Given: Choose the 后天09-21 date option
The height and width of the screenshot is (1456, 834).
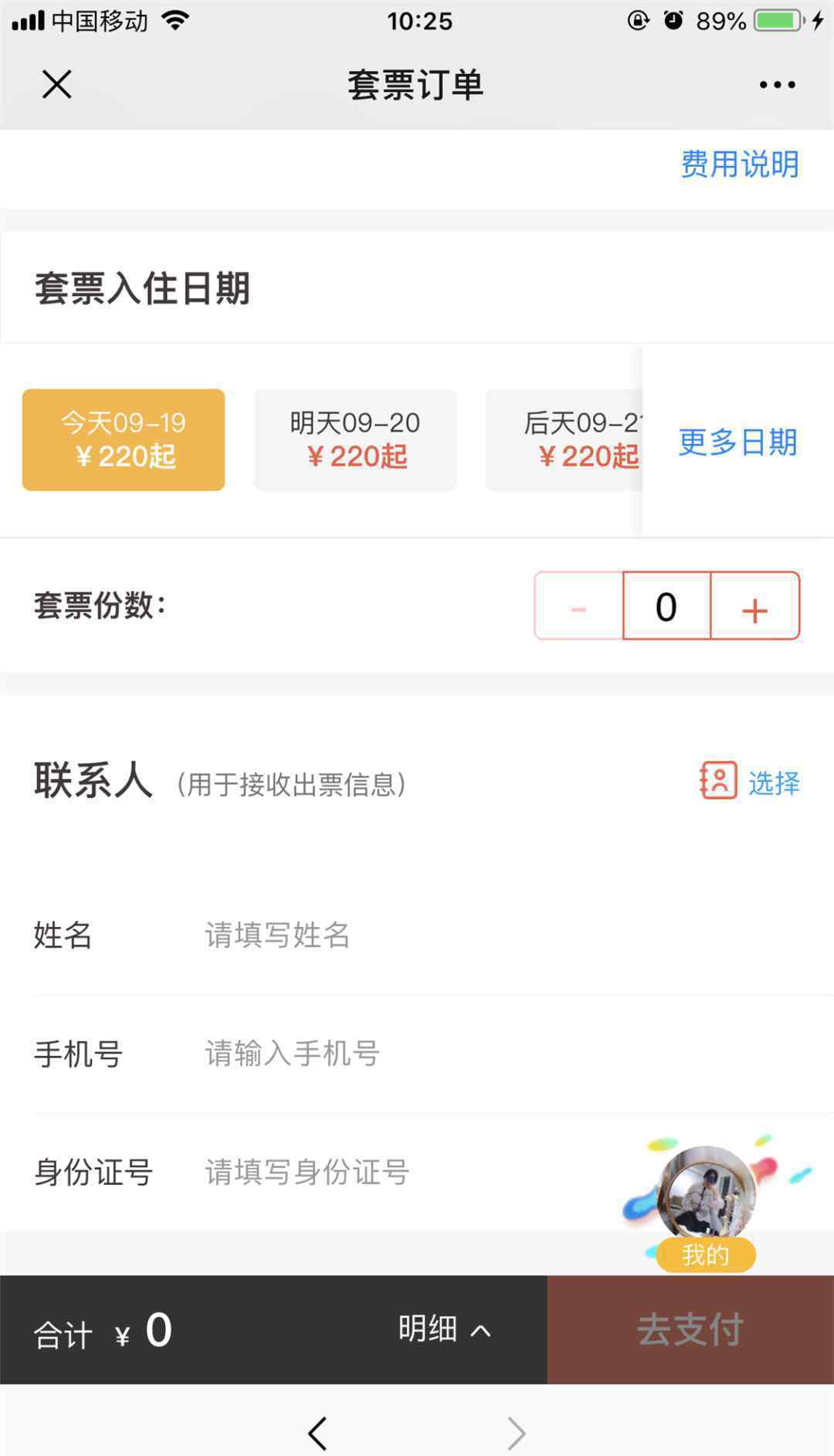Looking at the screenshot, I should (564, 440).
